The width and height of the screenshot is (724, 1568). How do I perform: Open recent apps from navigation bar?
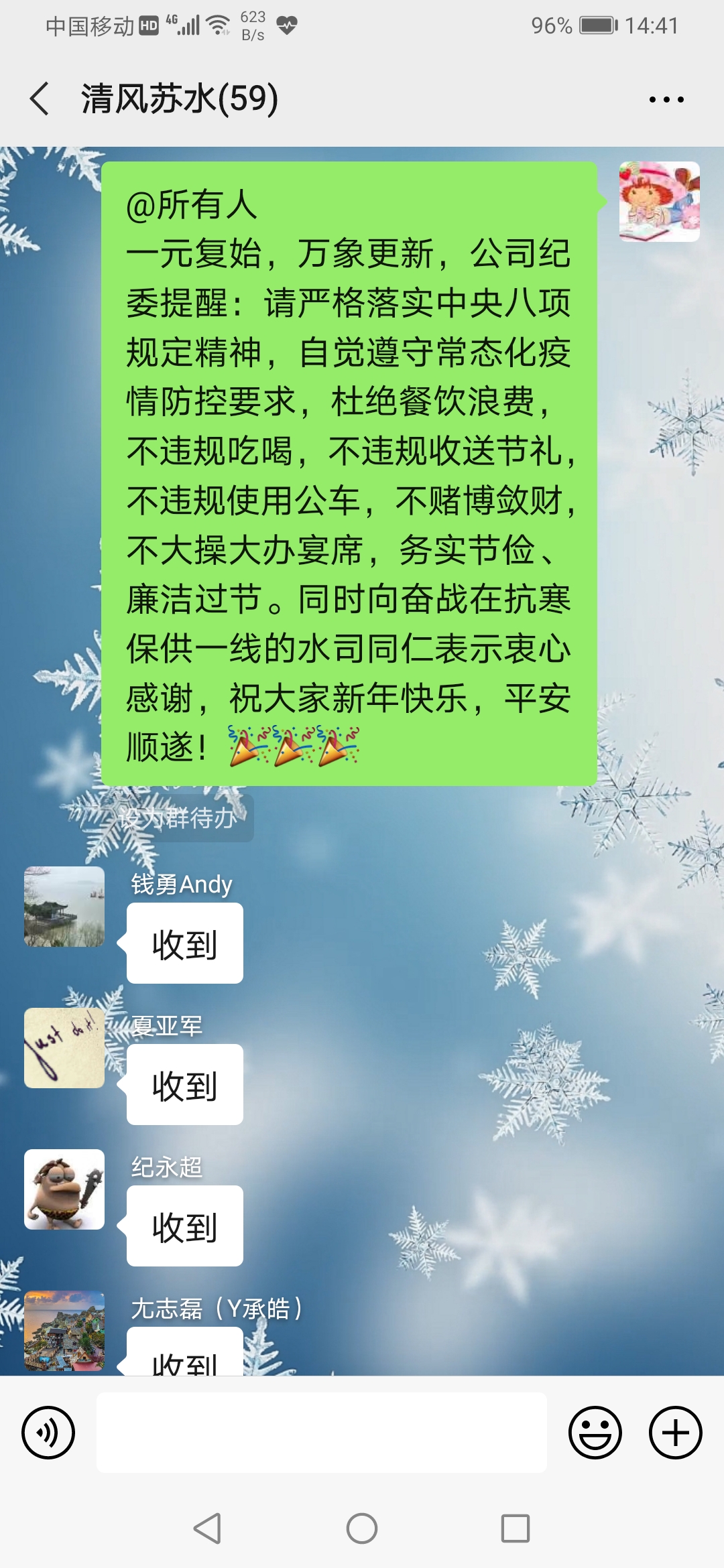[515, 1528]
